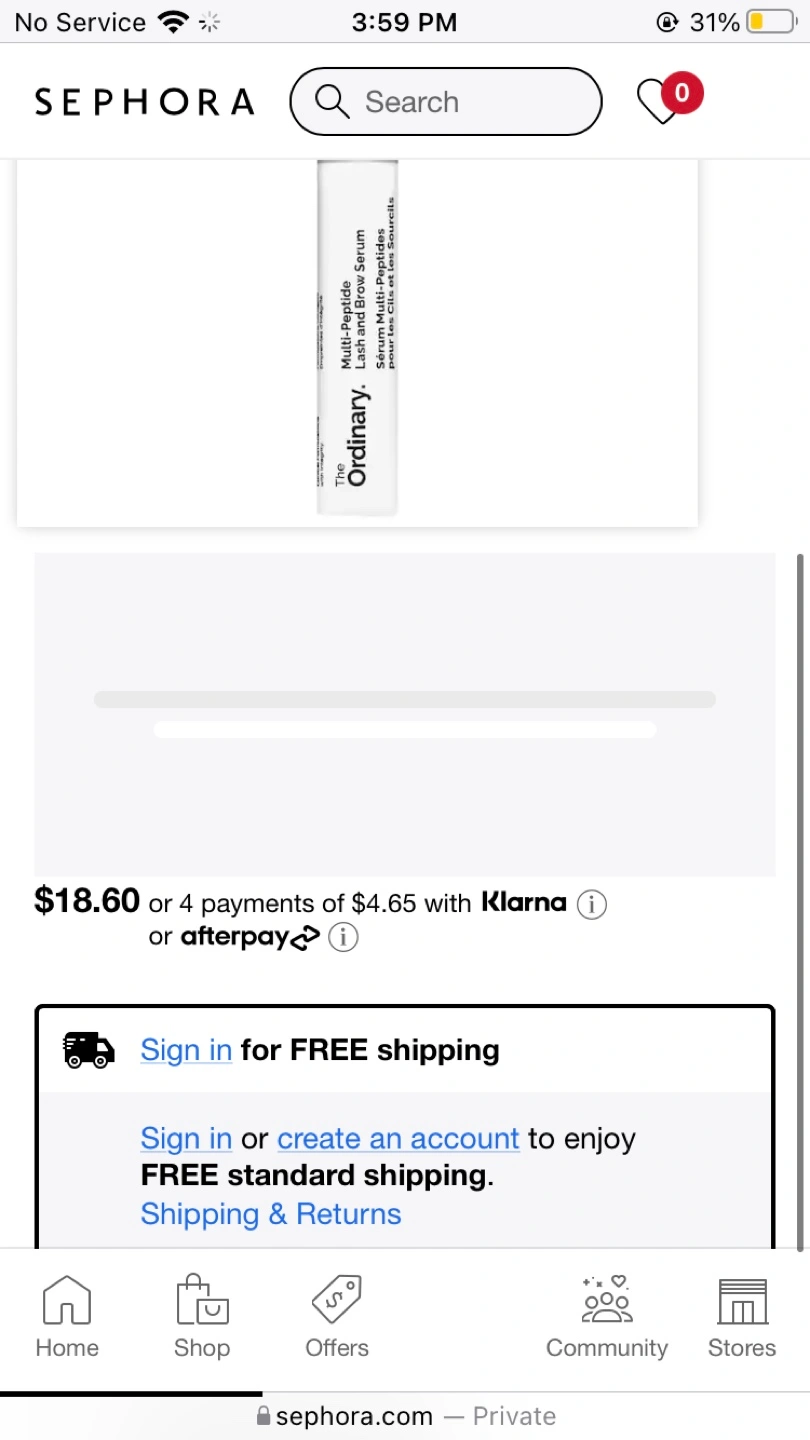Screen dimensions: 810x1440
Task: Open the loves heart icon
Action: pos(669,98)
